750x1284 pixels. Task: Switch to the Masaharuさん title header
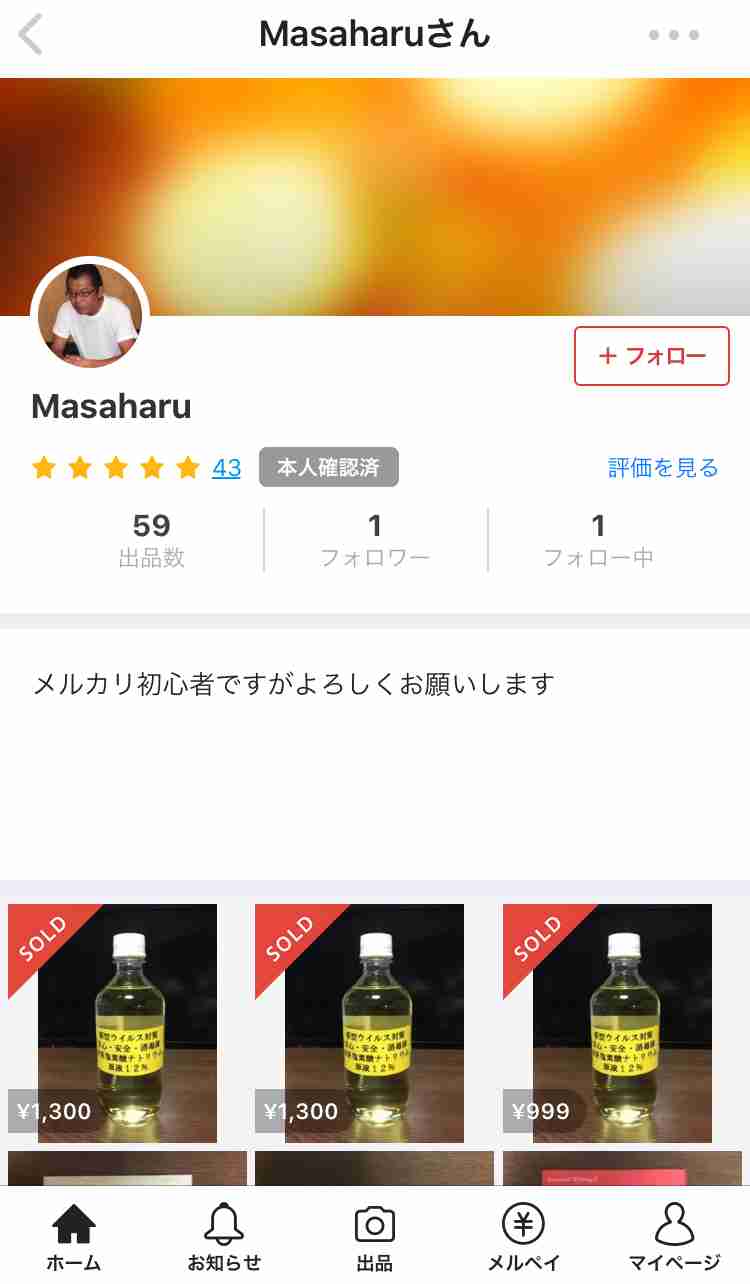click(374, 32)
